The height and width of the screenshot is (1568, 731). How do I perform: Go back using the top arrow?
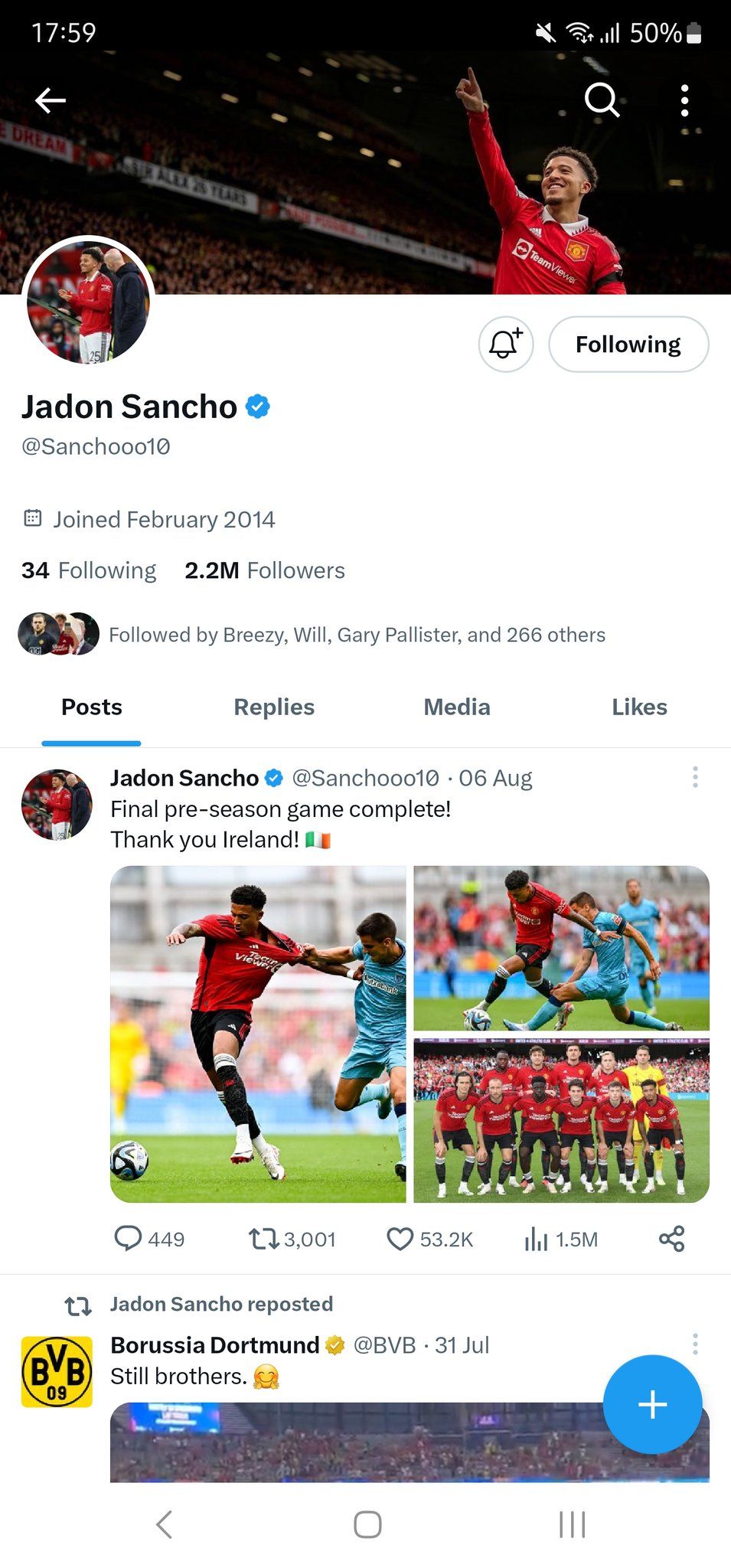pyautogui.click(x=51, y=100)
